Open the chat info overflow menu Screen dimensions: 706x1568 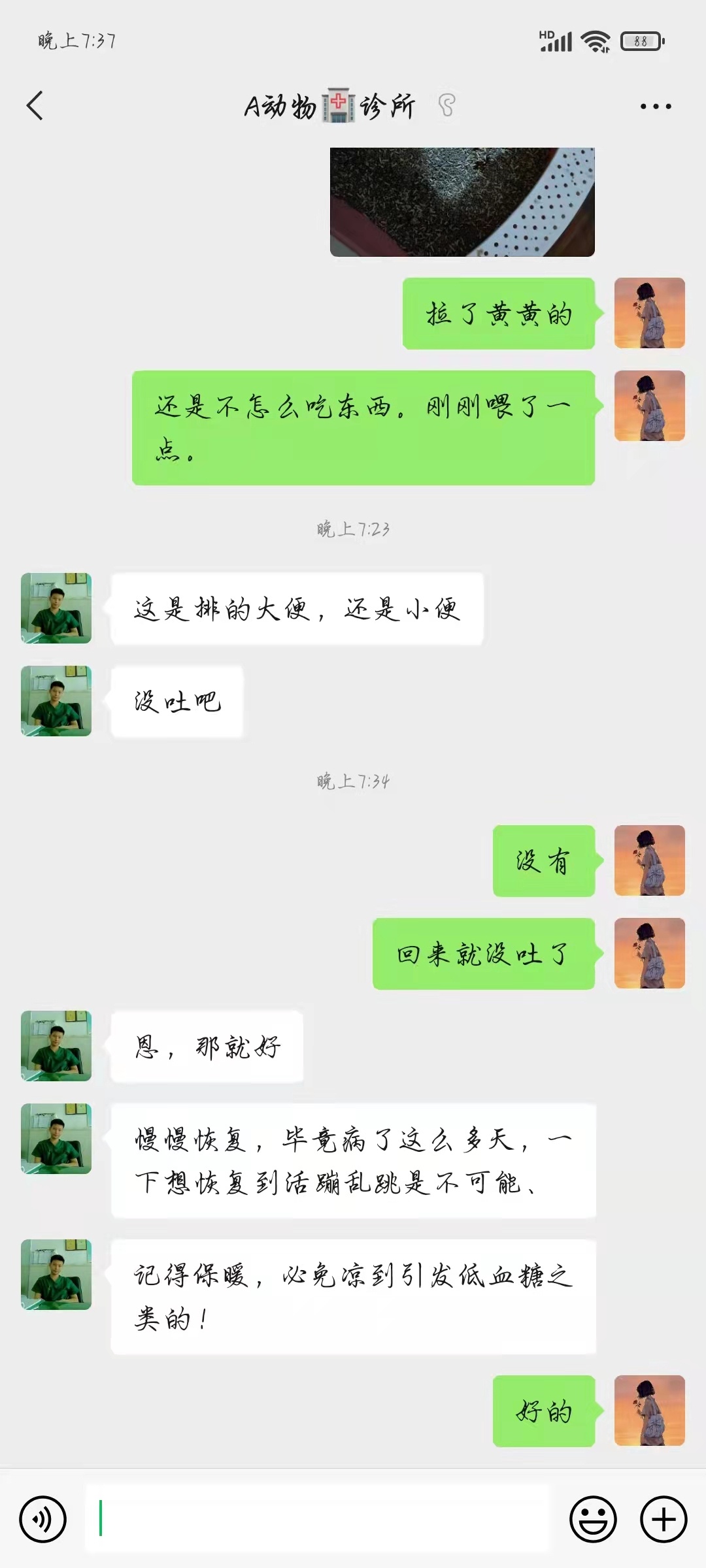(x=655, y=106)
